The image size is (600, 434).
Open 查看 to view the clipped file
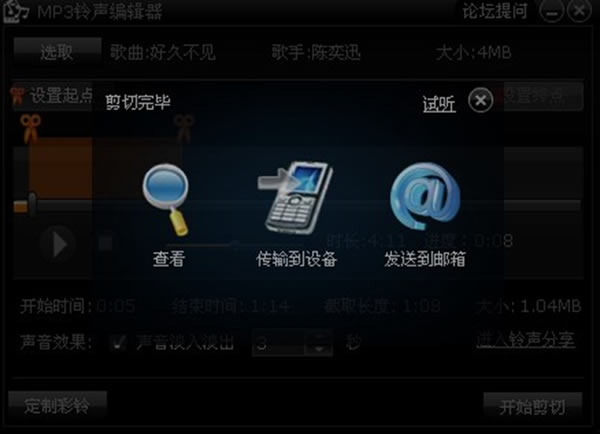pyautogui.click(x=168, y=215)
